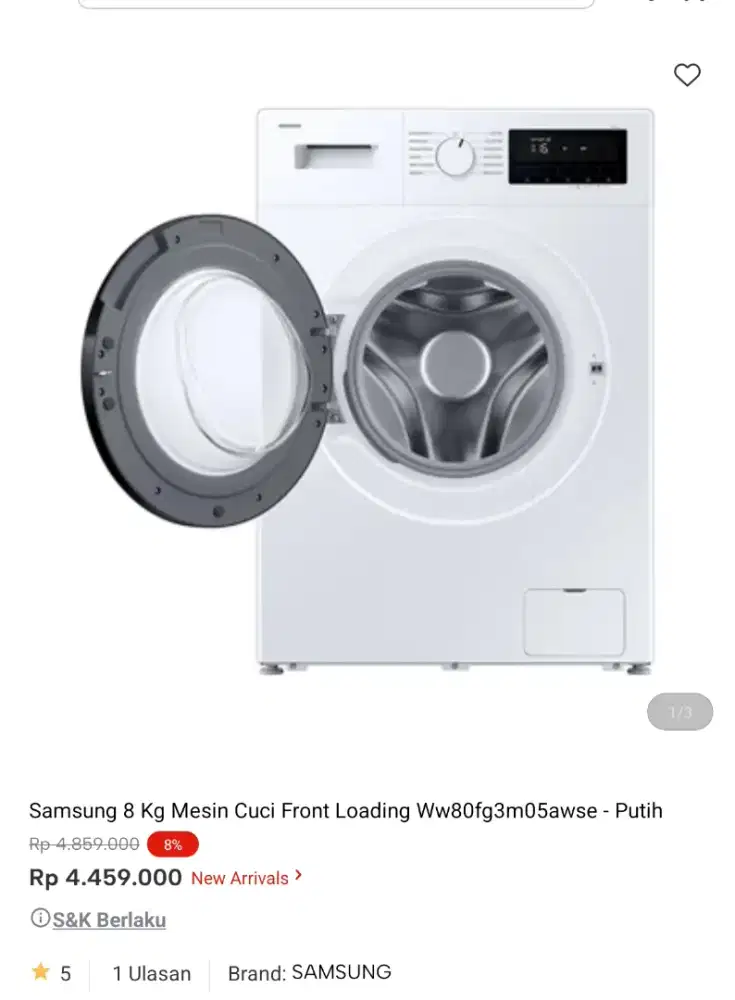Tap the 1/3 carousel progress indicator
This screenshot has width=735, height=1000.
click(680, 712)
